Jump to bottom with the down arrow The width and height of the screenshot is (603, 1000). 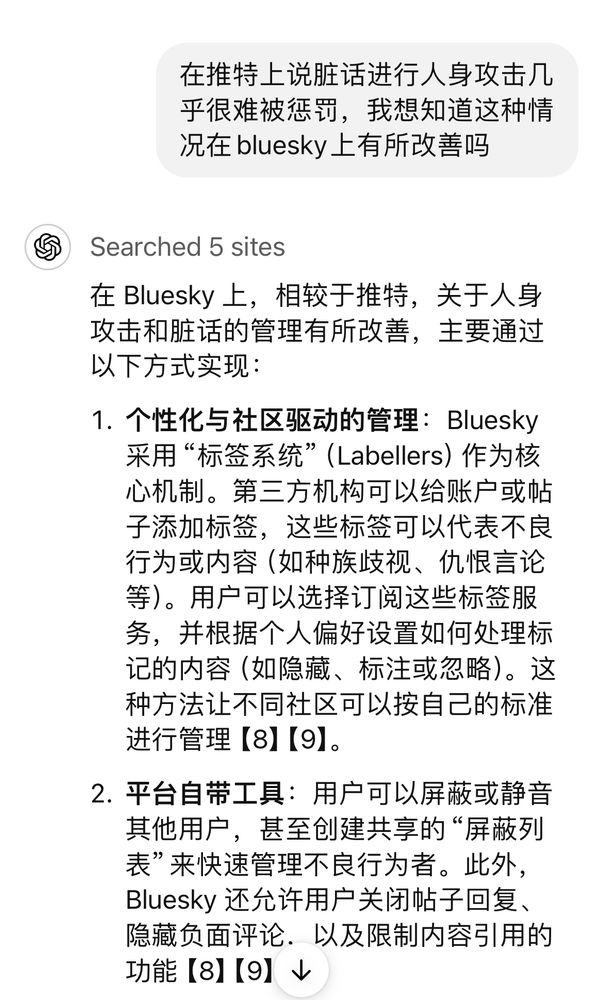tap(302, 971)
